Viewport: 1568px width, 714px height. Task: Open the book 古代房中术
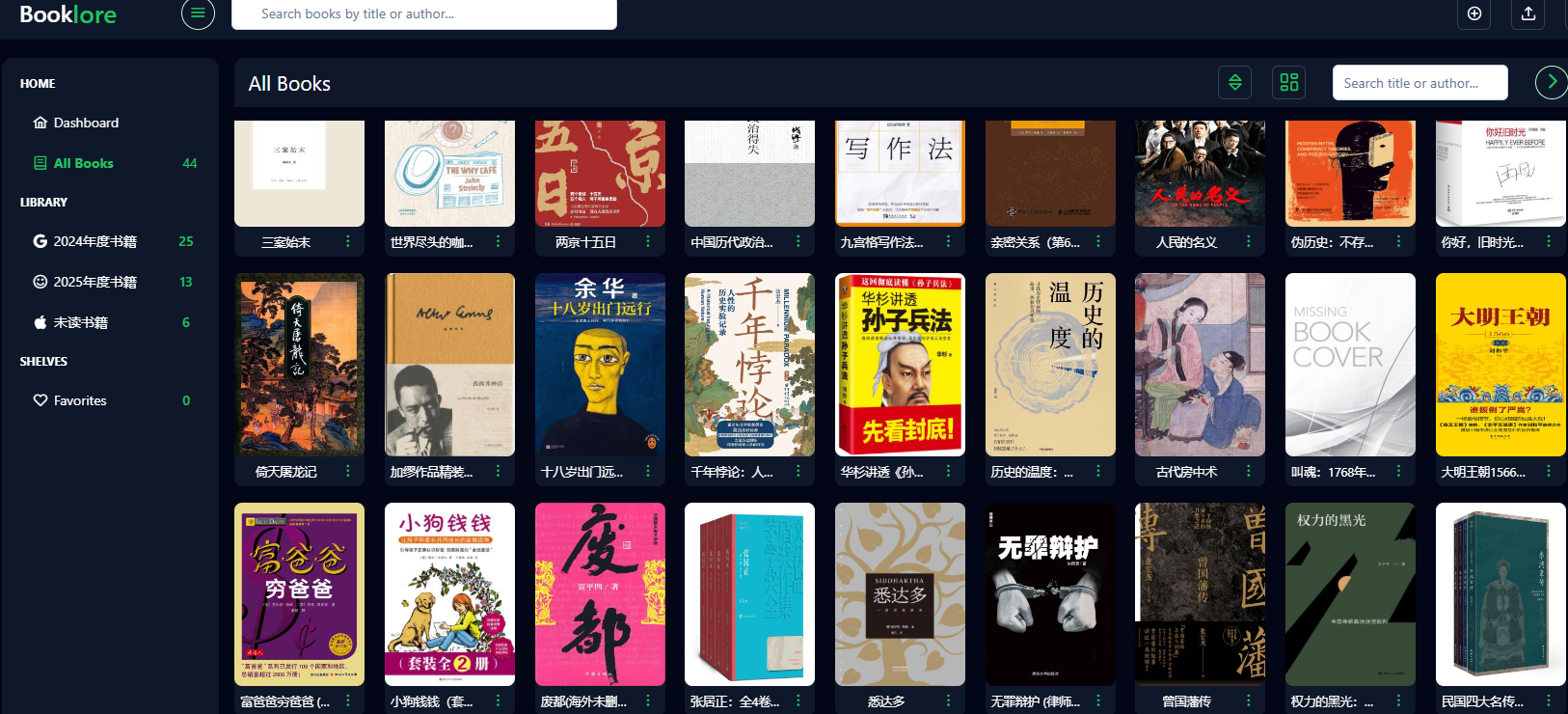[1200, 365]
